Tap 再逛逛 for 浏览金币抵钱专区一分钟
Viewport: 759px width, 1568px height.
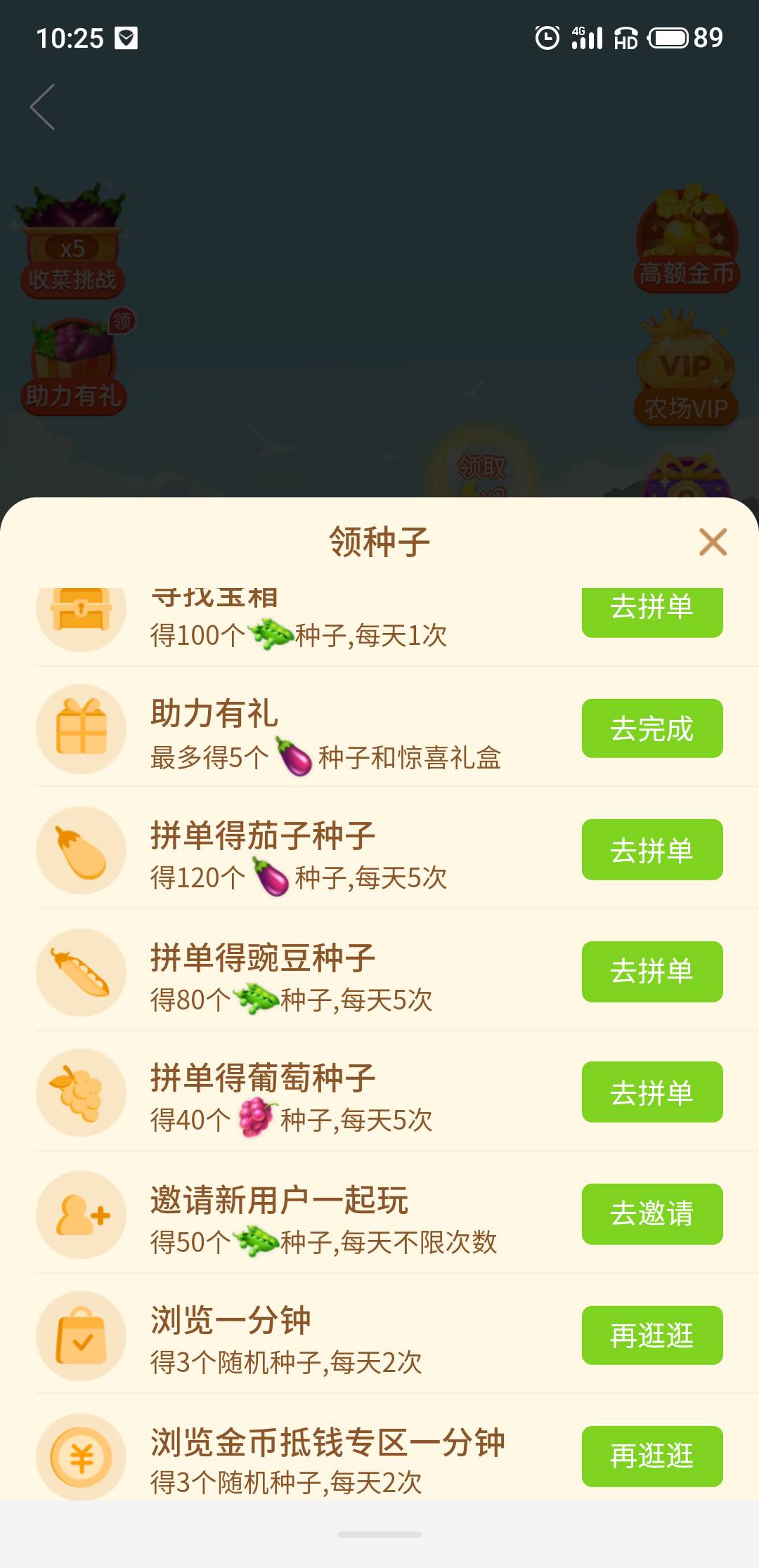coord(651,1456)
